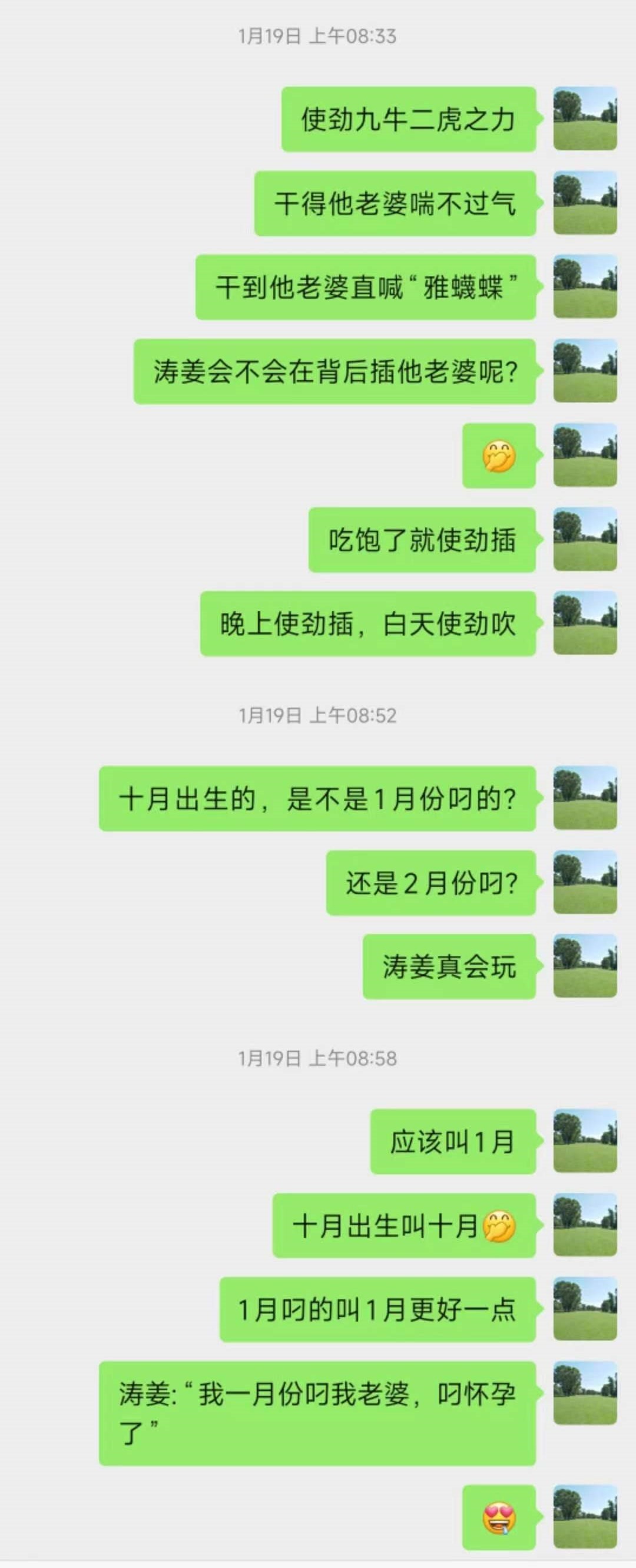
Task: Open sender's avatar beside "应该叫1月"
Action: coord(585,1141)
